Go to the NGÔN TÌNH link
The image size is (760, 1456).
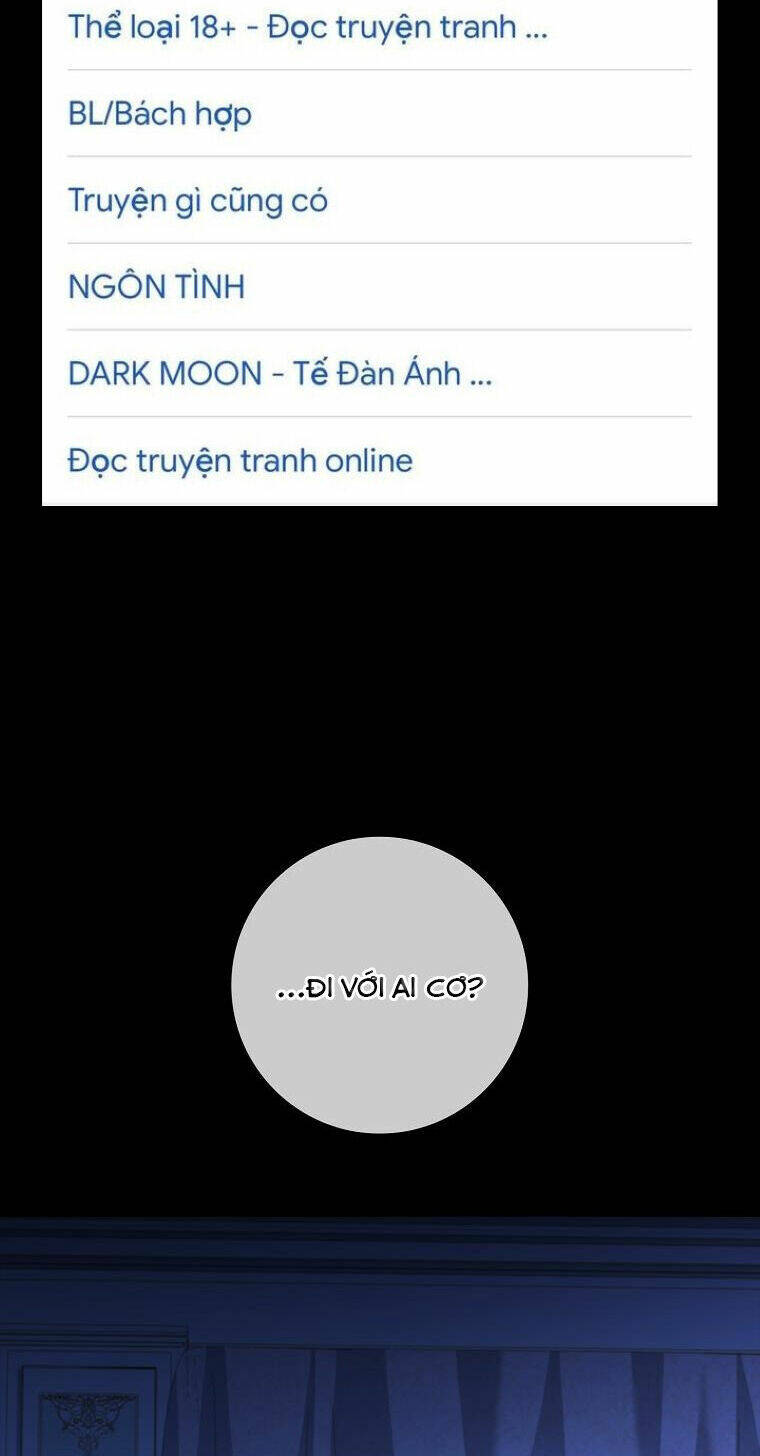156,288
